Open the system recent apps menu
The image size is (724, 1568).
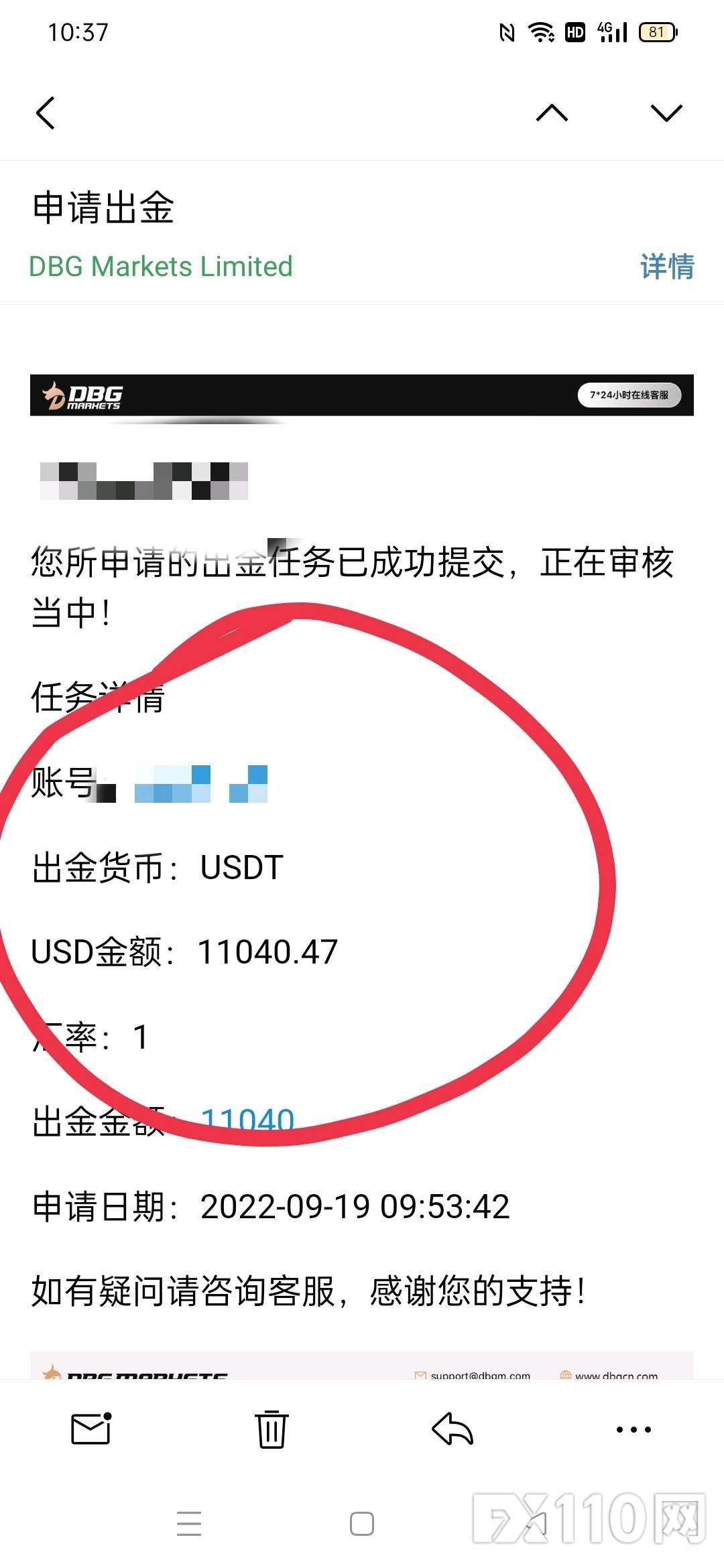(x=189, y=1524)
